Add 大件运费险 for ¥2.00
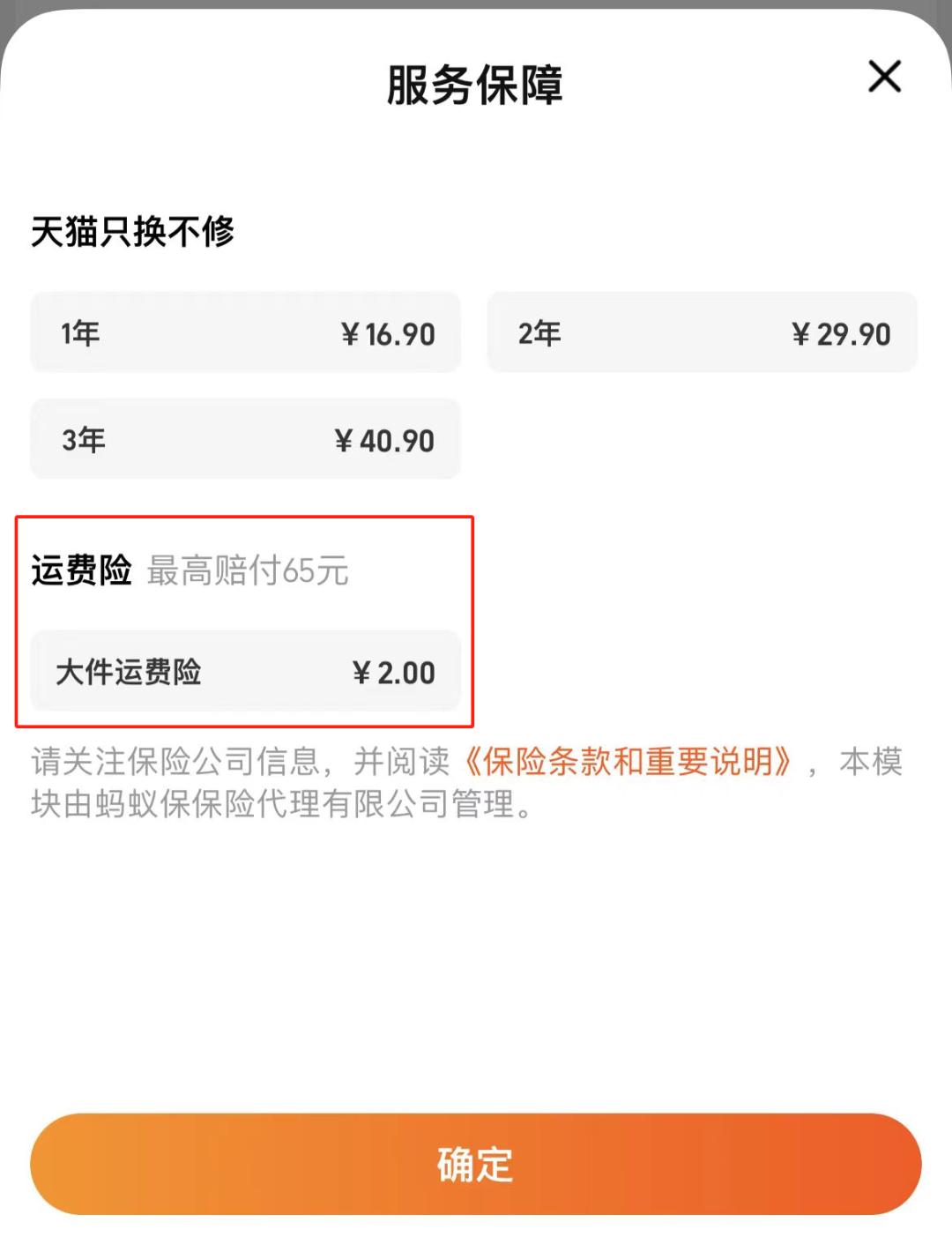This screenshot has width=952, height=1237. (245, 671)
